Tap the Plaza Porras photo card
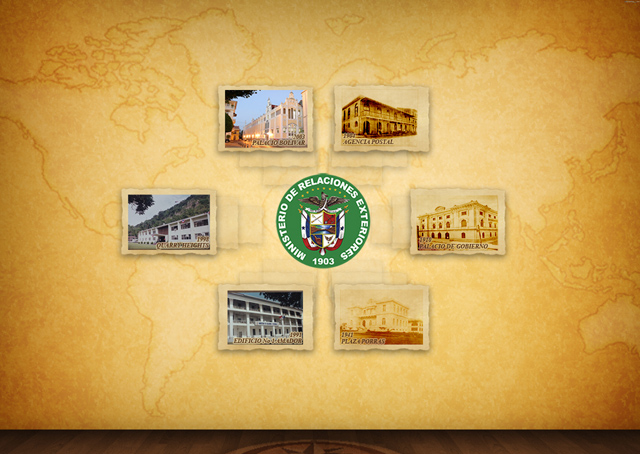This screenshot has width=640, height=454. [381, 317]
